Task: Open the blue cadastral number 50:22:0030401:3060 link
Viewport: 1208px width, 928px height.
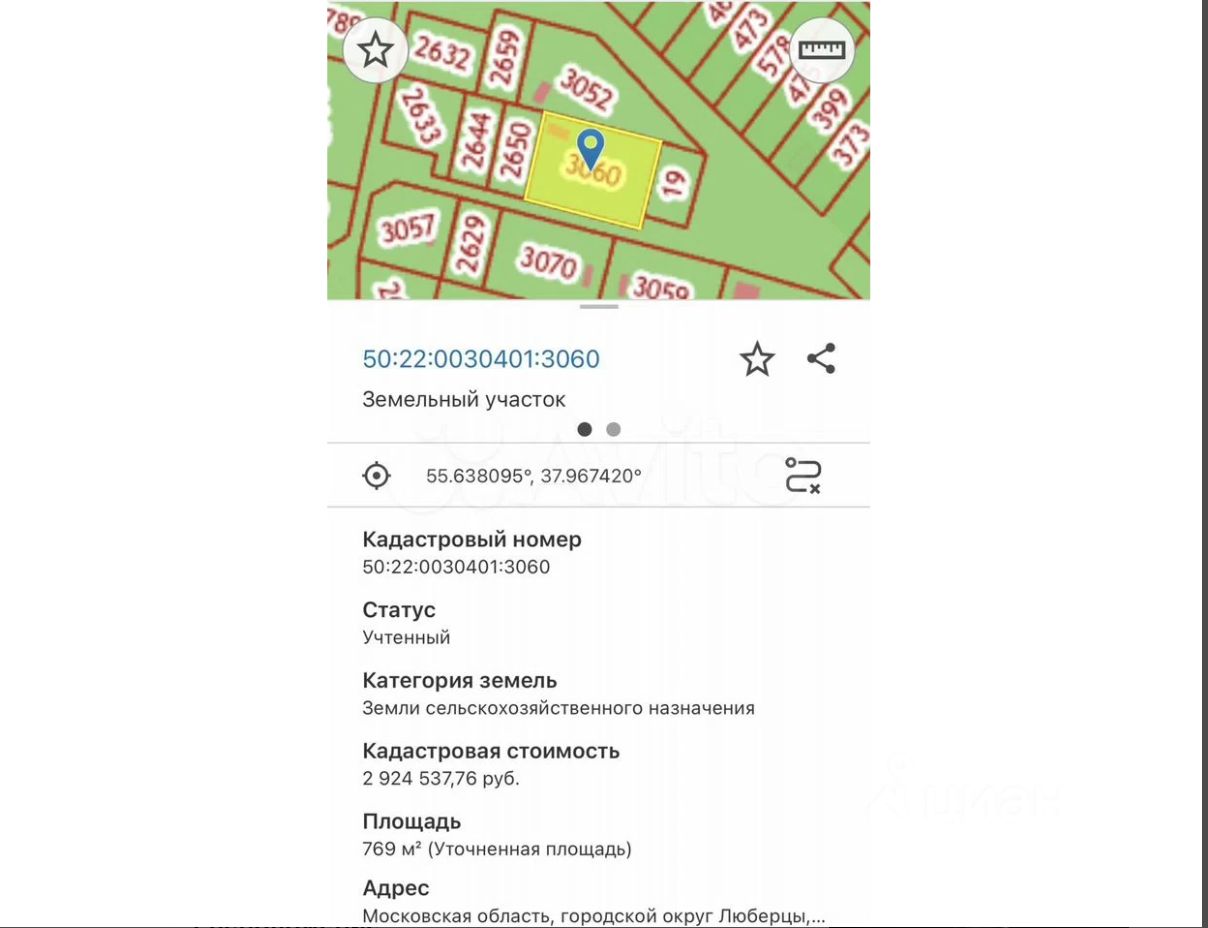Action: [480, 359]
